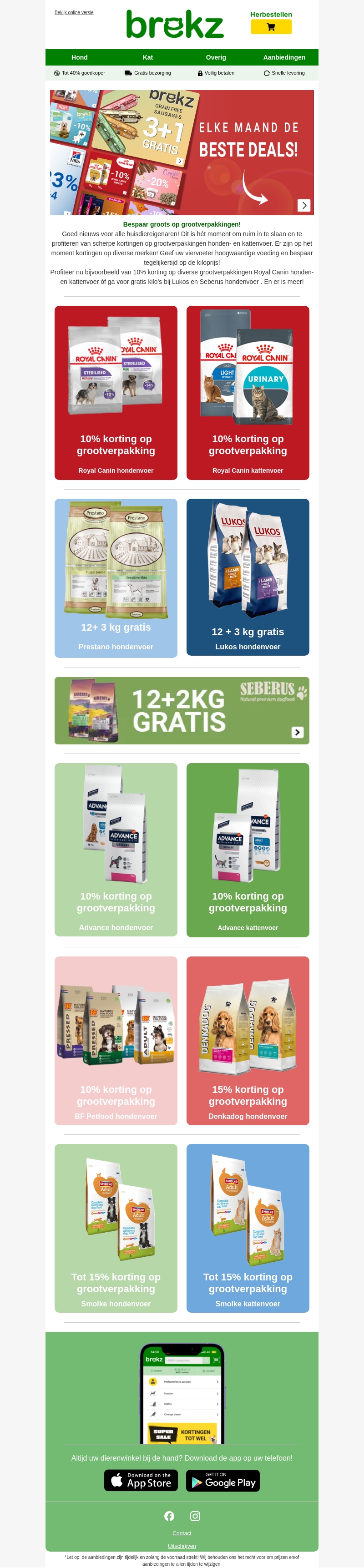Open Prestano hondenvoer 12+3 kg offer

(116, 578)
